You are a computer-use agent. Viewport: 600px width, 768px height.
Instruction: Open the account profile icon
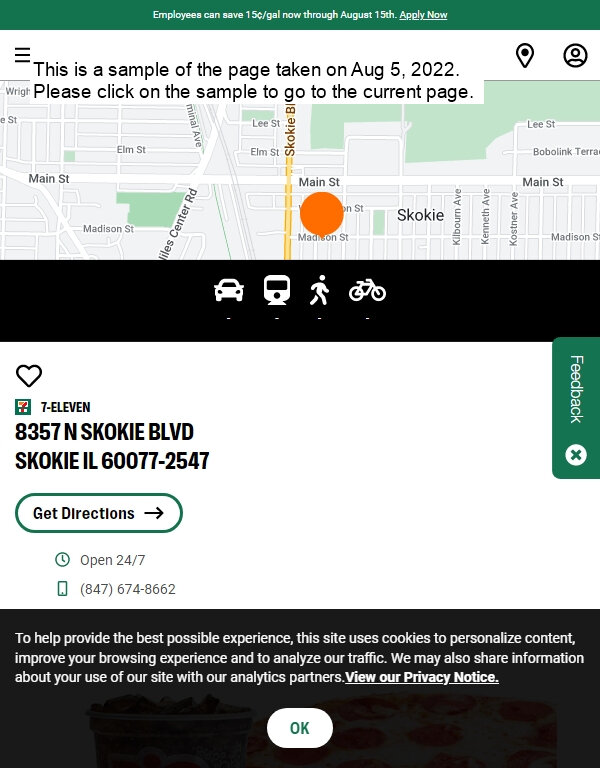click(x=575, y=55)
